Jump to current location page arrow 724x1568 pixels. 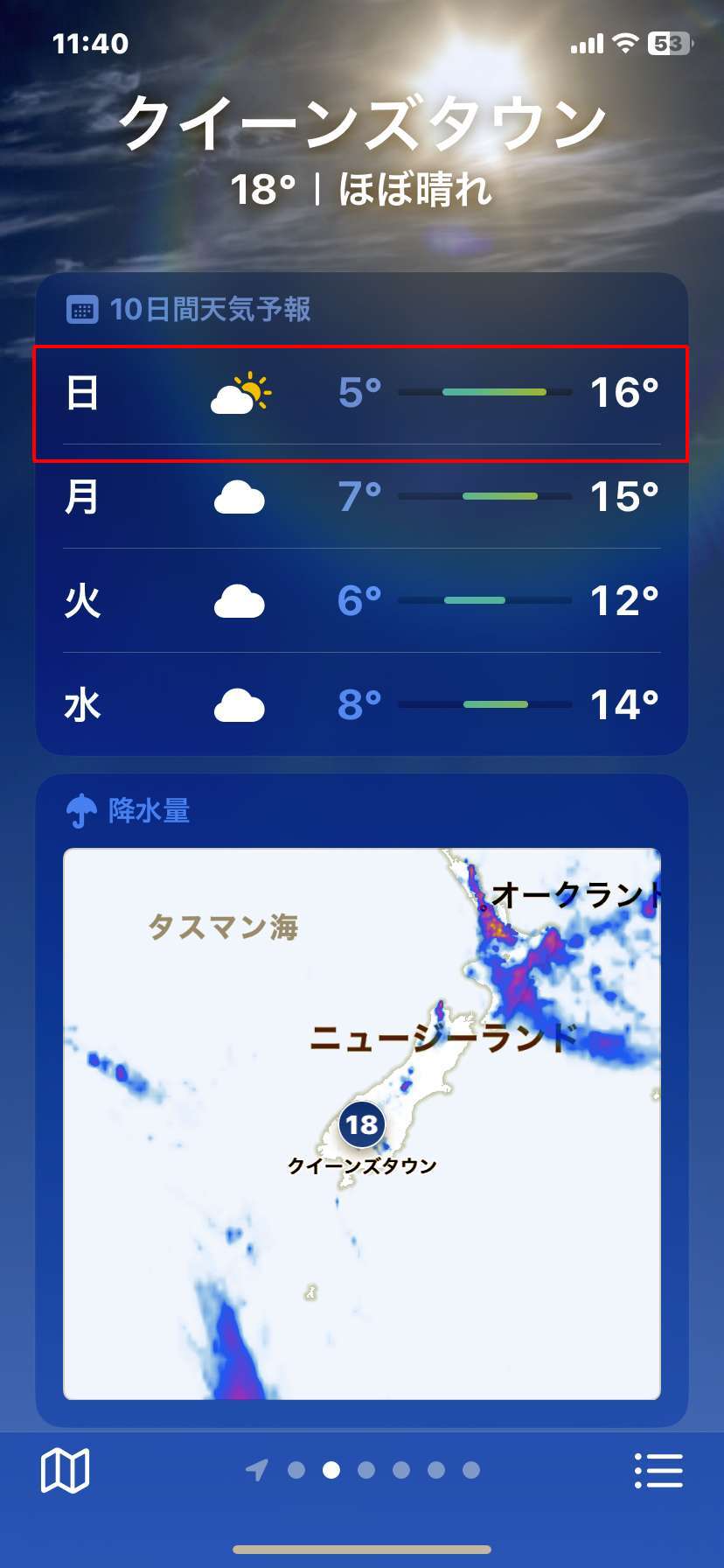[x=257, y=1470]
